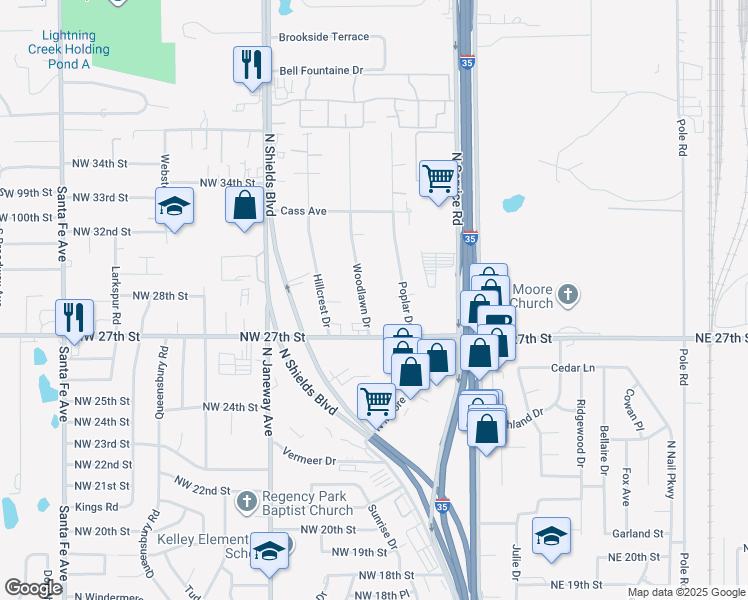This screenshot has width=748, height=600.
Task: Tap the shopping bag marker at Cass Ave
Action: point(244,209)
